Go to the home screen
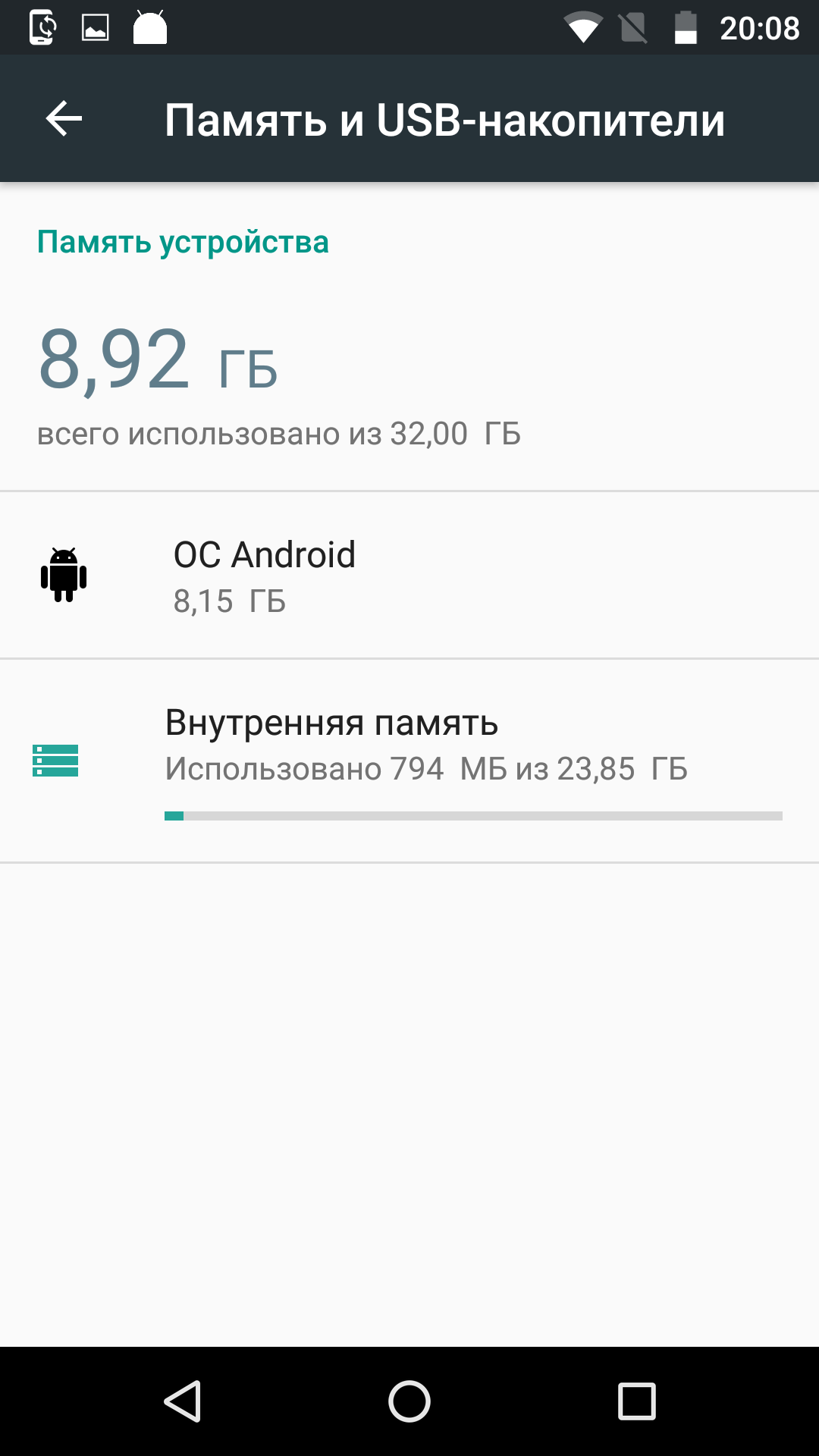The height and width of the screenshot is (1456, 819). point(409,1401)
